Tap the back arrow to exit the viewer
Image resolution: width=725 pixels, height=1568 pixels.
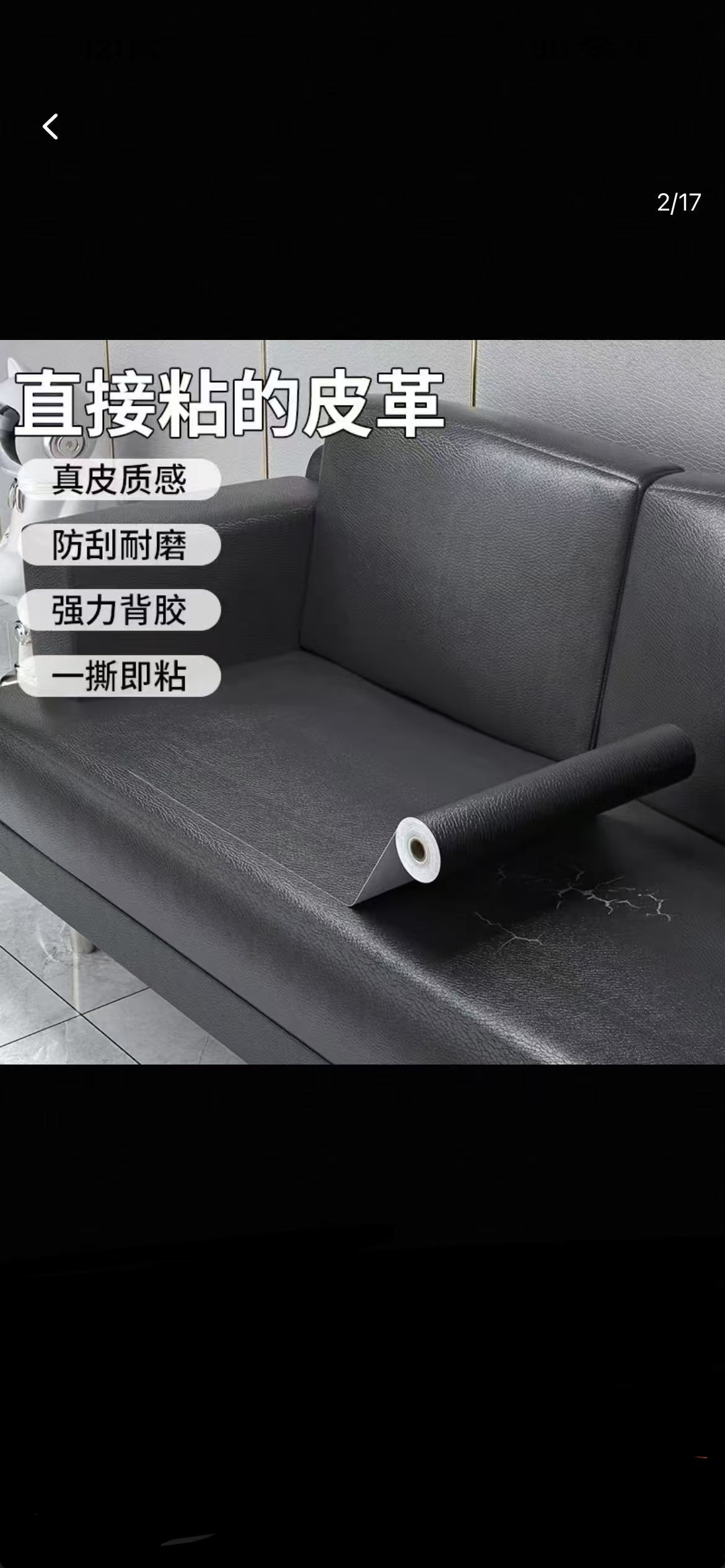coord(51,127)
